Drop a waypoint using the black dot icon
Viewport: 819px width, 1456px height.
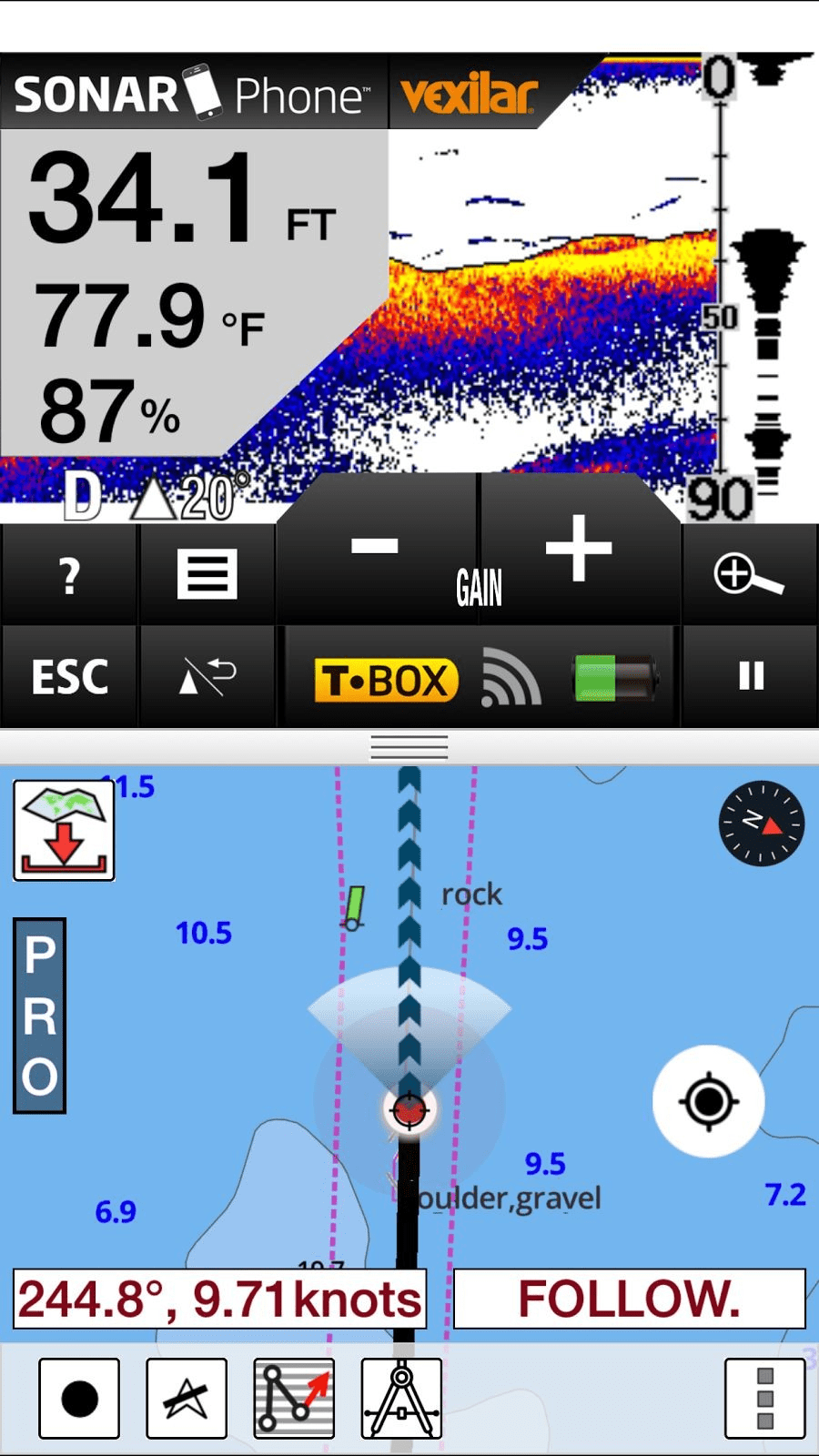(80, 1399)
